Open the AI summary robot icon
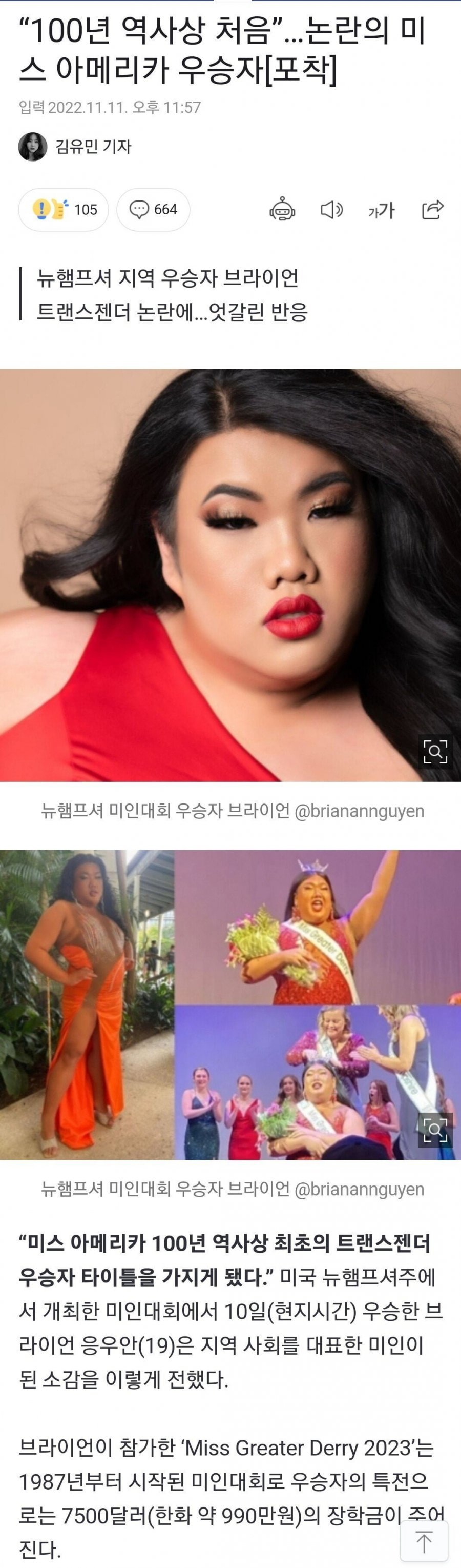 point(282,209)
